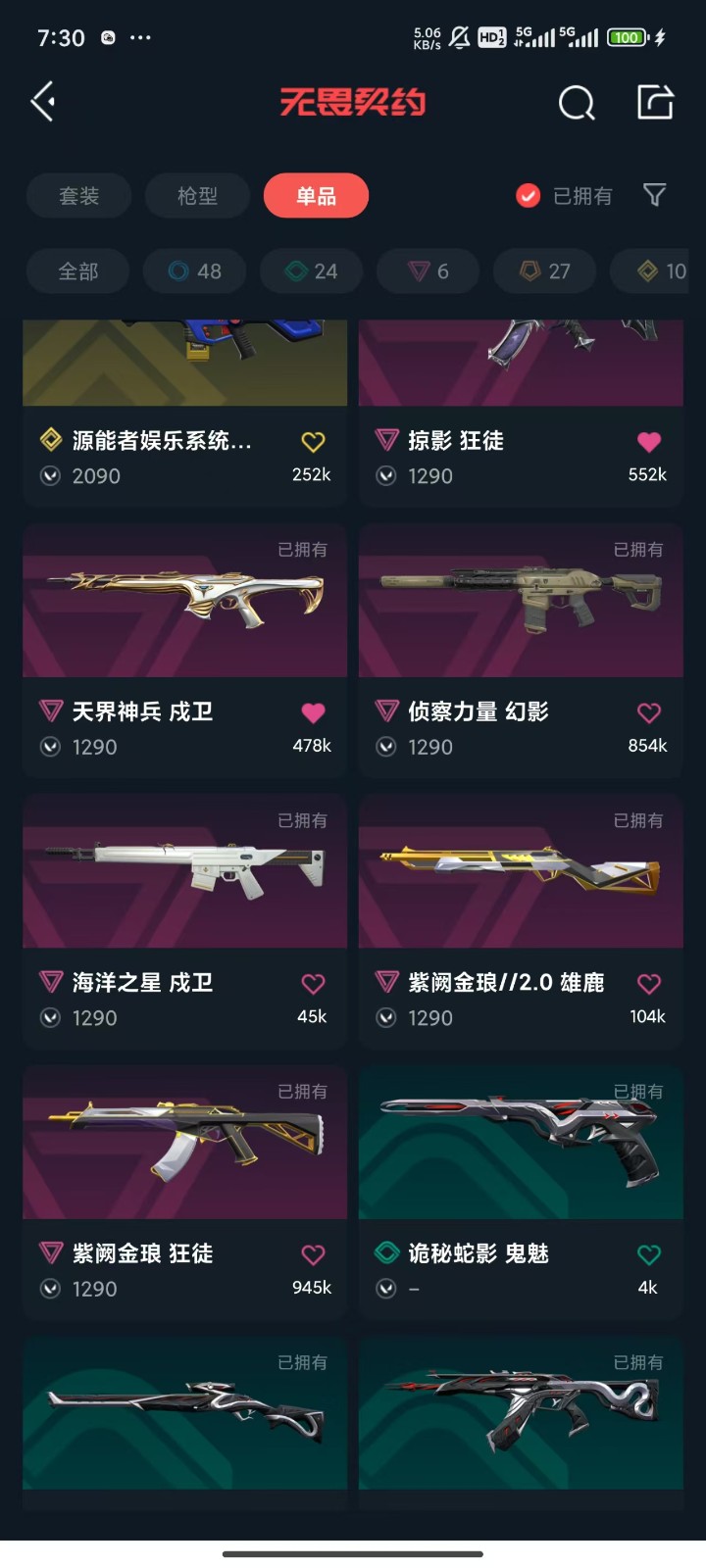Viewport: 706px width, 1568px height.
Task: Switch to the 套装 tab
Action: 78,196
